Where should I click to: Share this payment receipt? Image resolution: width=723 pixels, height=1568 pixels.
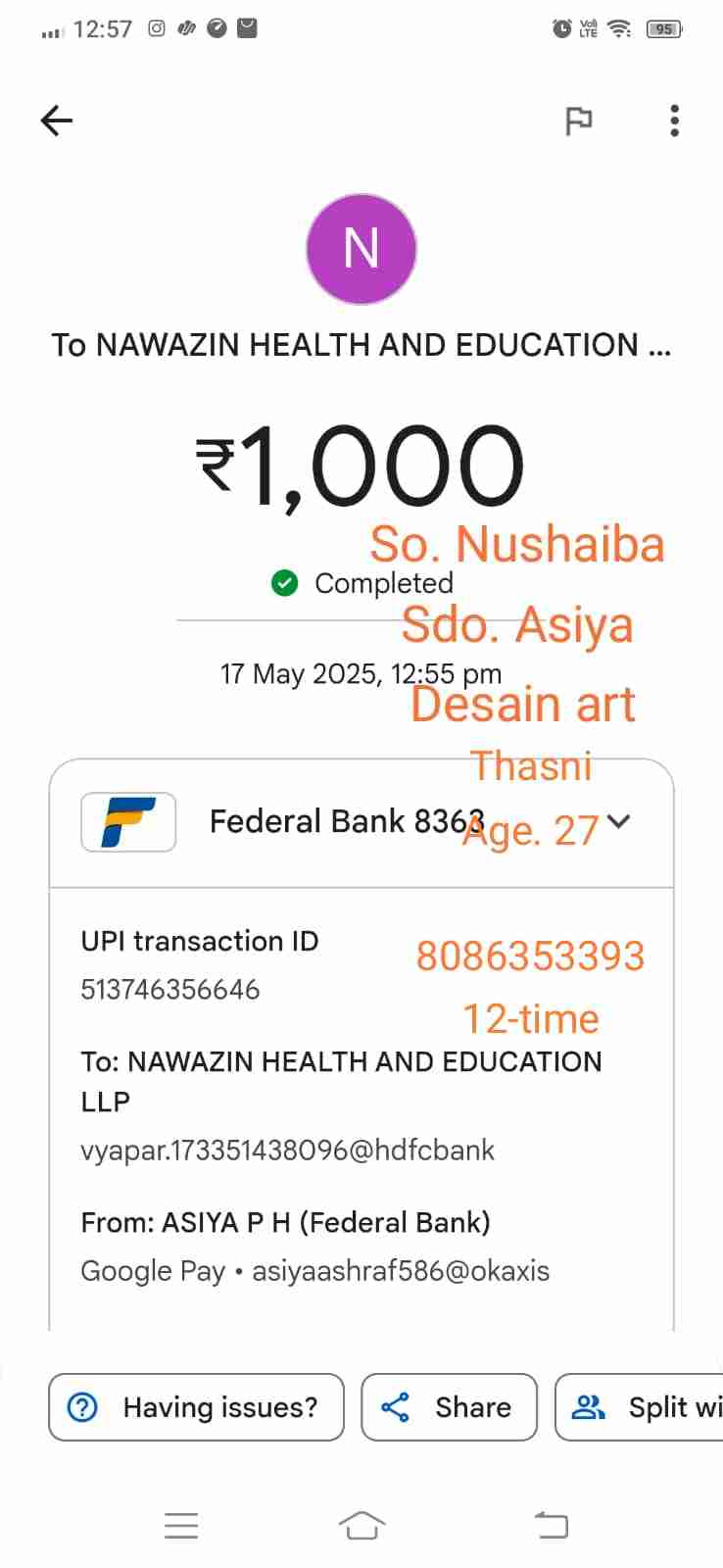[x=449, y=1407]
